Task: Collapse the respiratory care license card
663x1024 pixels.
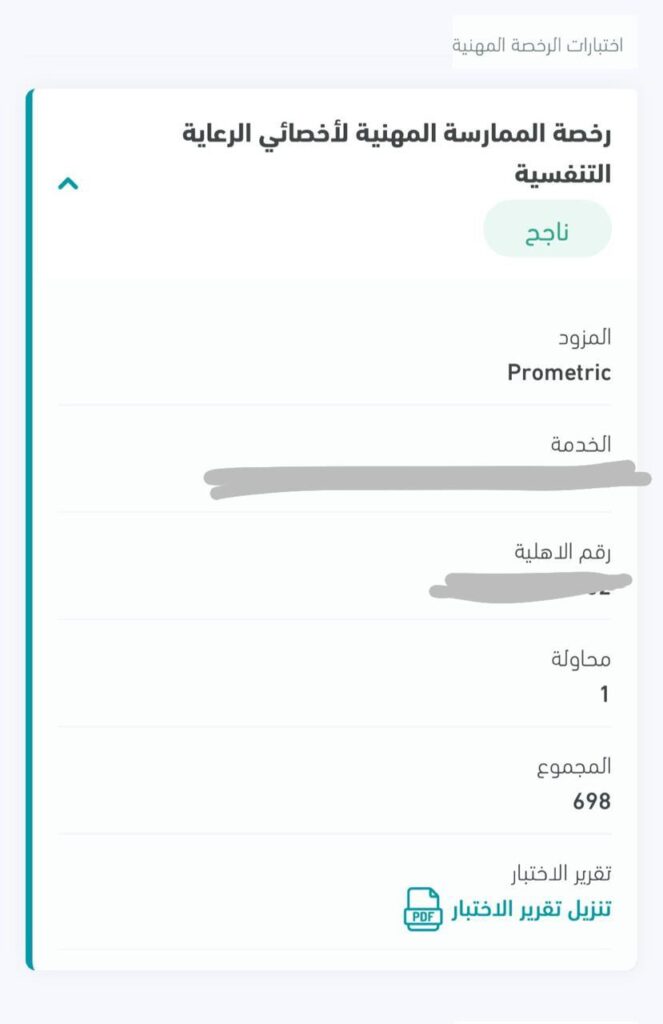Action: tap(68, 184)
